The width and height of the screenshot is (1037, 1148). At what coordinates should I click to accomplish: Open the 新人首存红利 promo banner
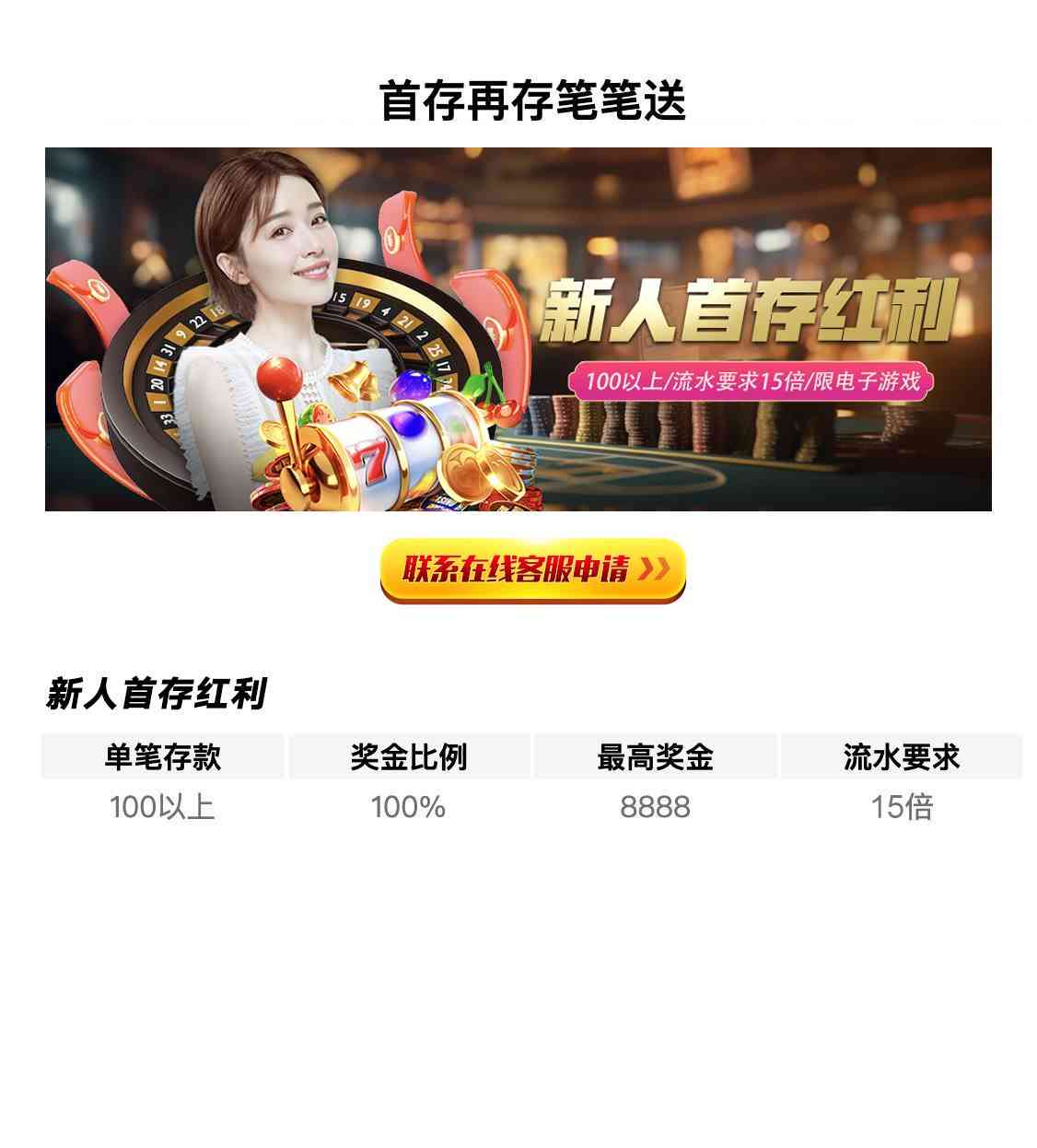[518, 329]
